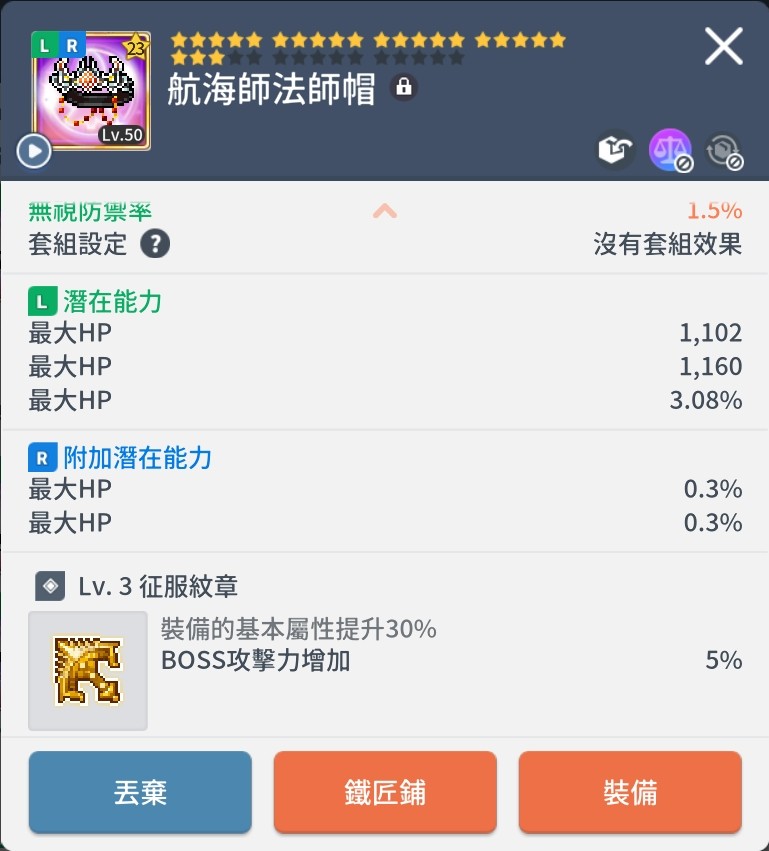
Task: Tap the lock icon beside the item name
Action: click(404, 88)
